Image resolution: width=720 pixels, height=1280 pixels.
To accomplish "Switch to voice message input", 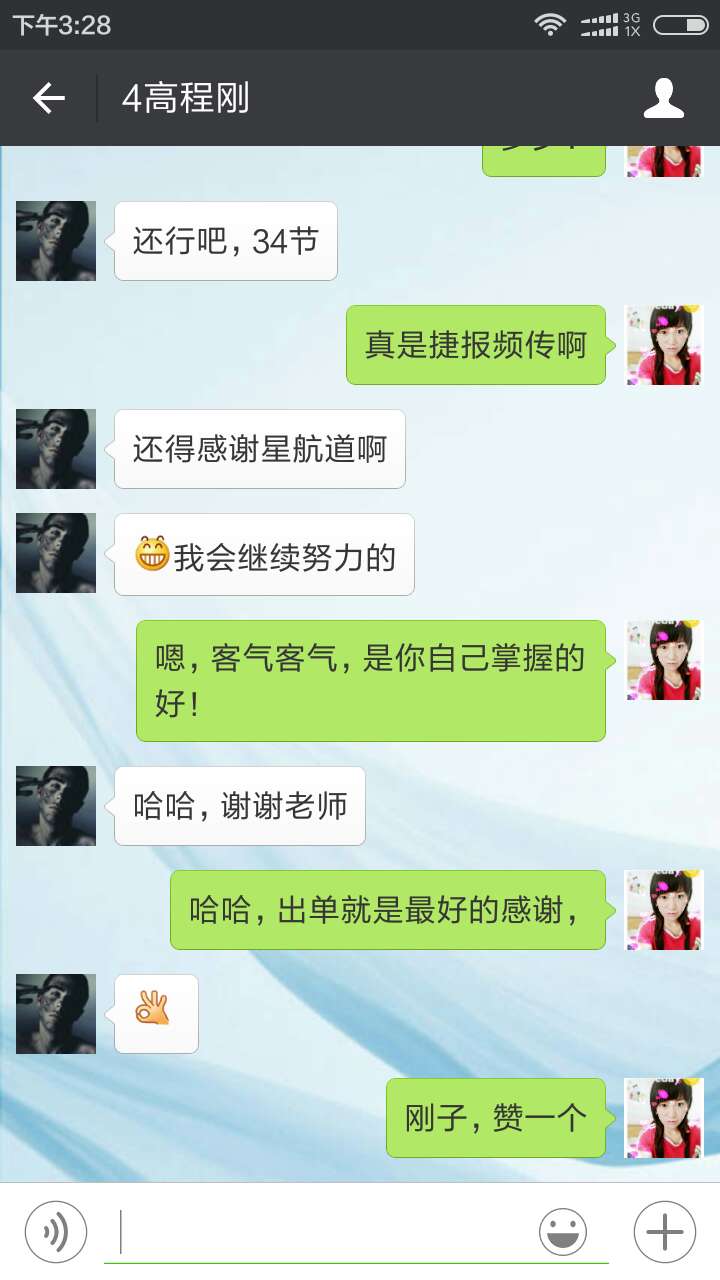I will (56, 1232).
